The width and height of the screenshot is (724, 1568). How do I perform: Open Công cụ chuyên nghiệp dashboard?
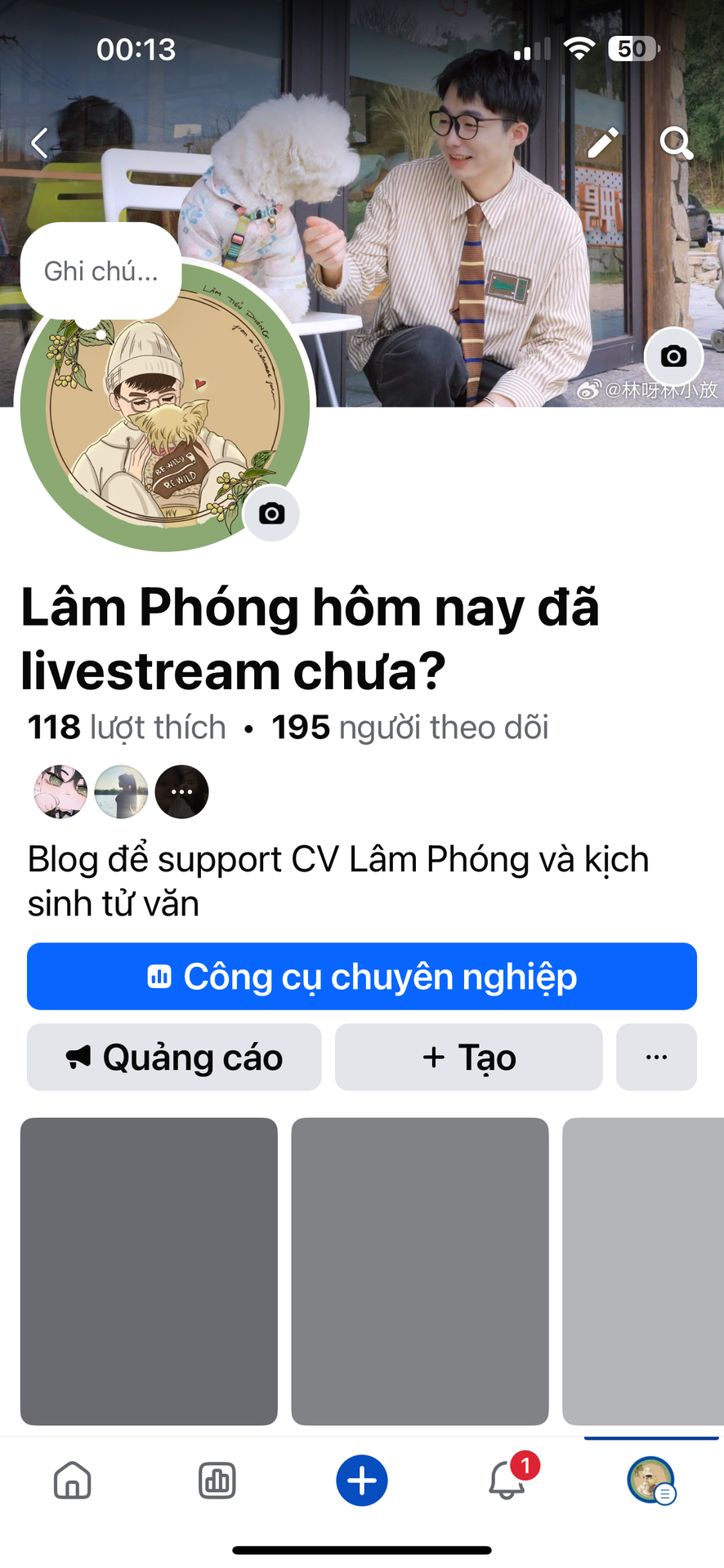pos(362,977)
